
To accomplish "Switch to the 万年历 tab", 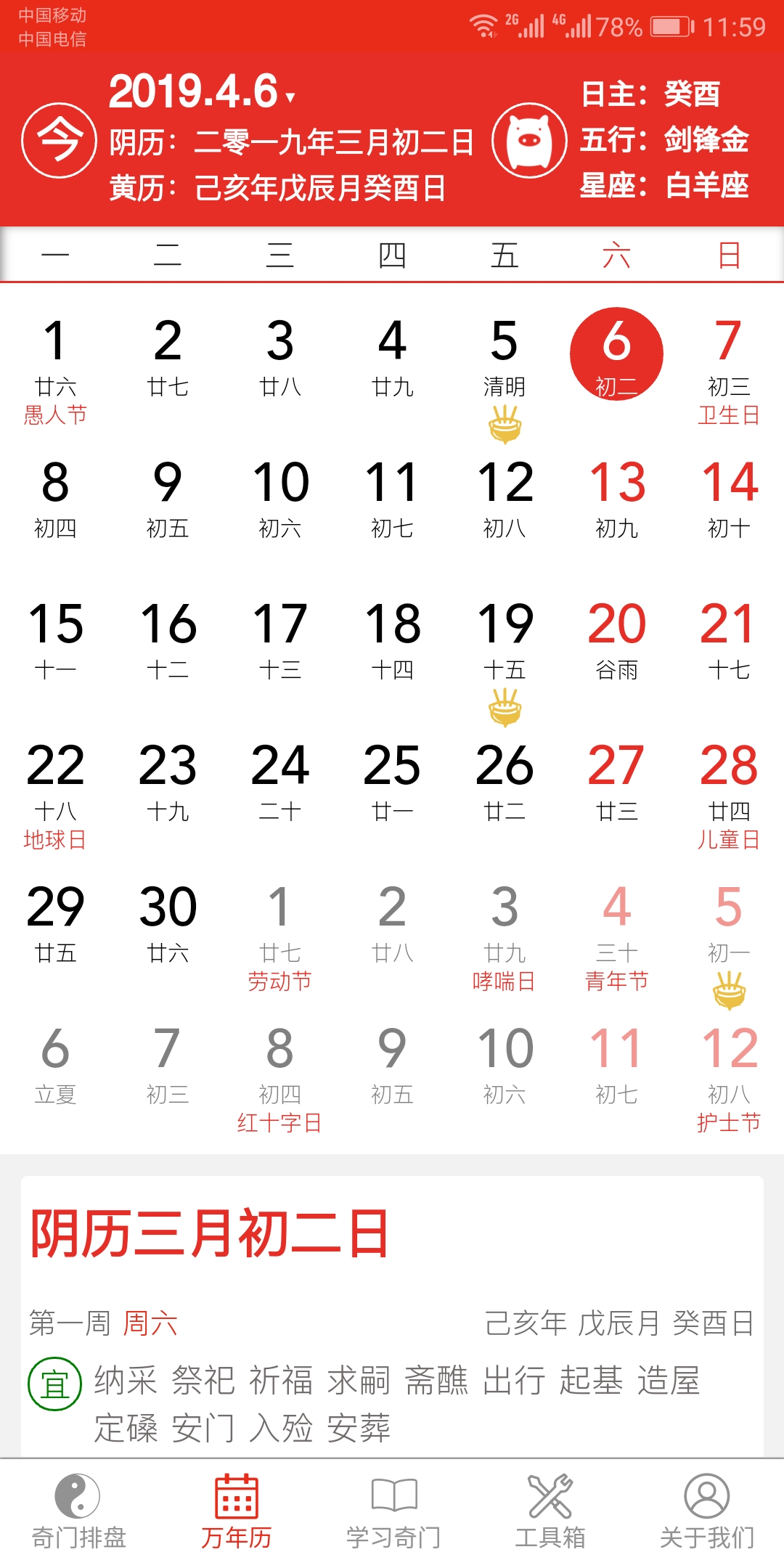I will [x=236, y=1511].
